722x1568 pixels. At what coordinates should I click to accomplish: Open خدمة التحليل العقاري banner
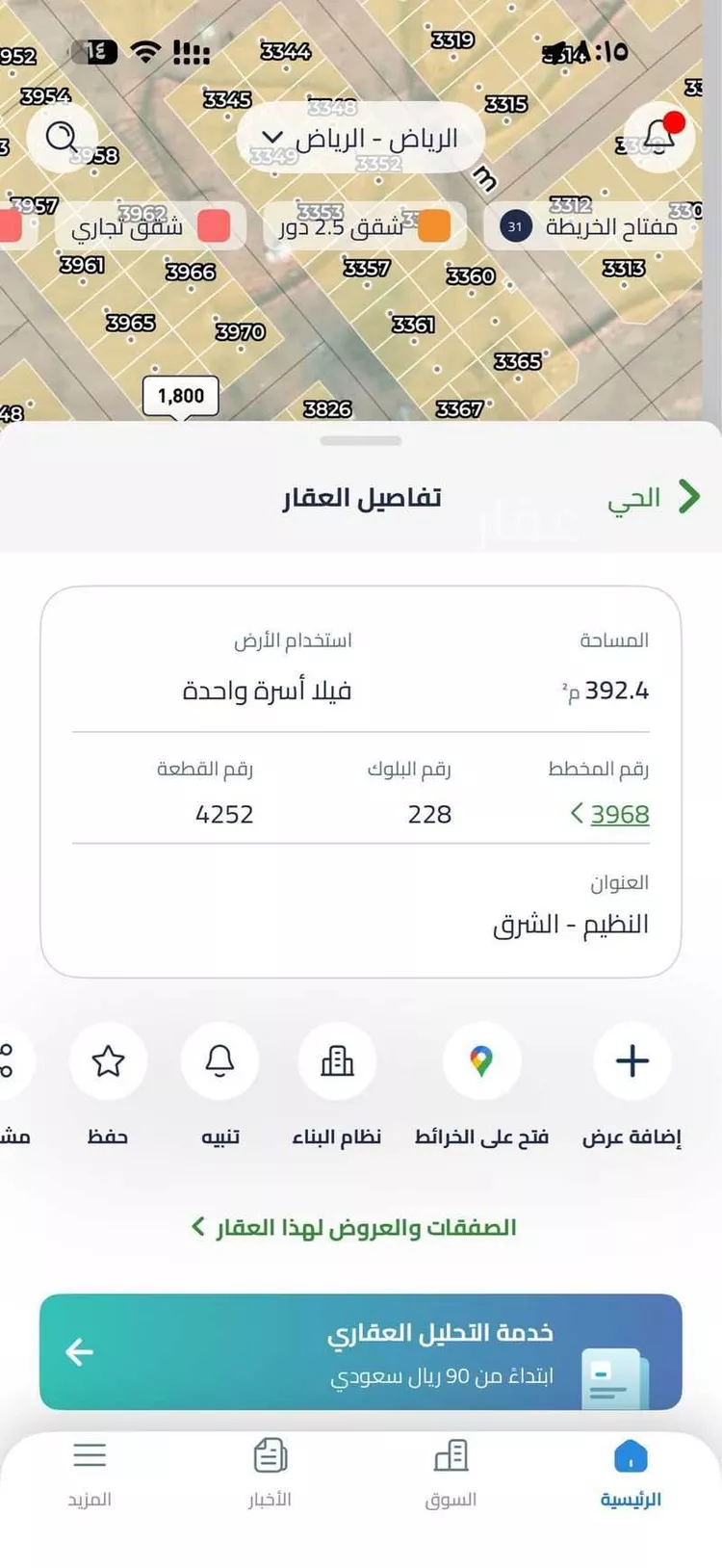coord(361,1352)
